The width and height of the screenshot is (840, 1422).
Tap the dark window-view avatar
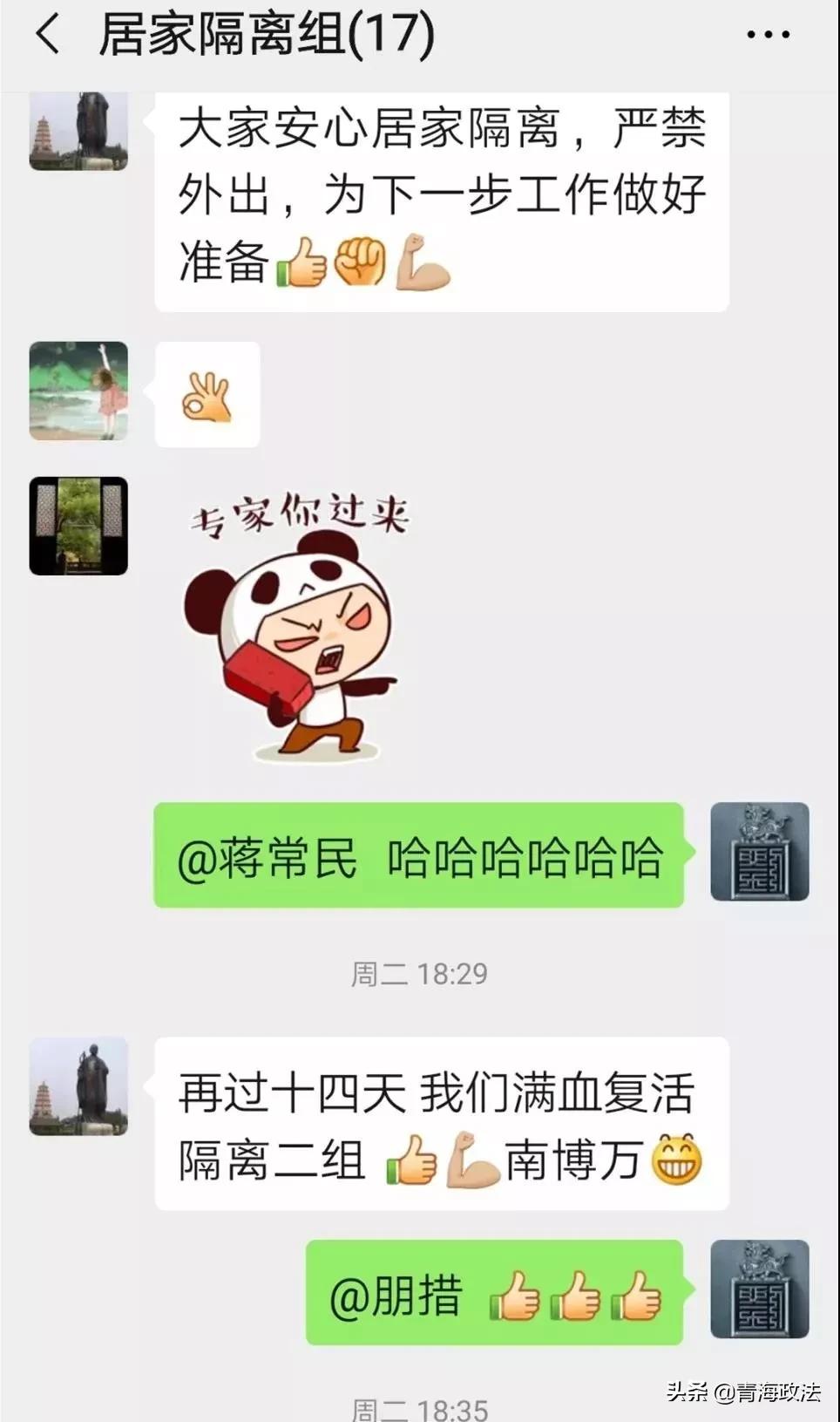77,523
